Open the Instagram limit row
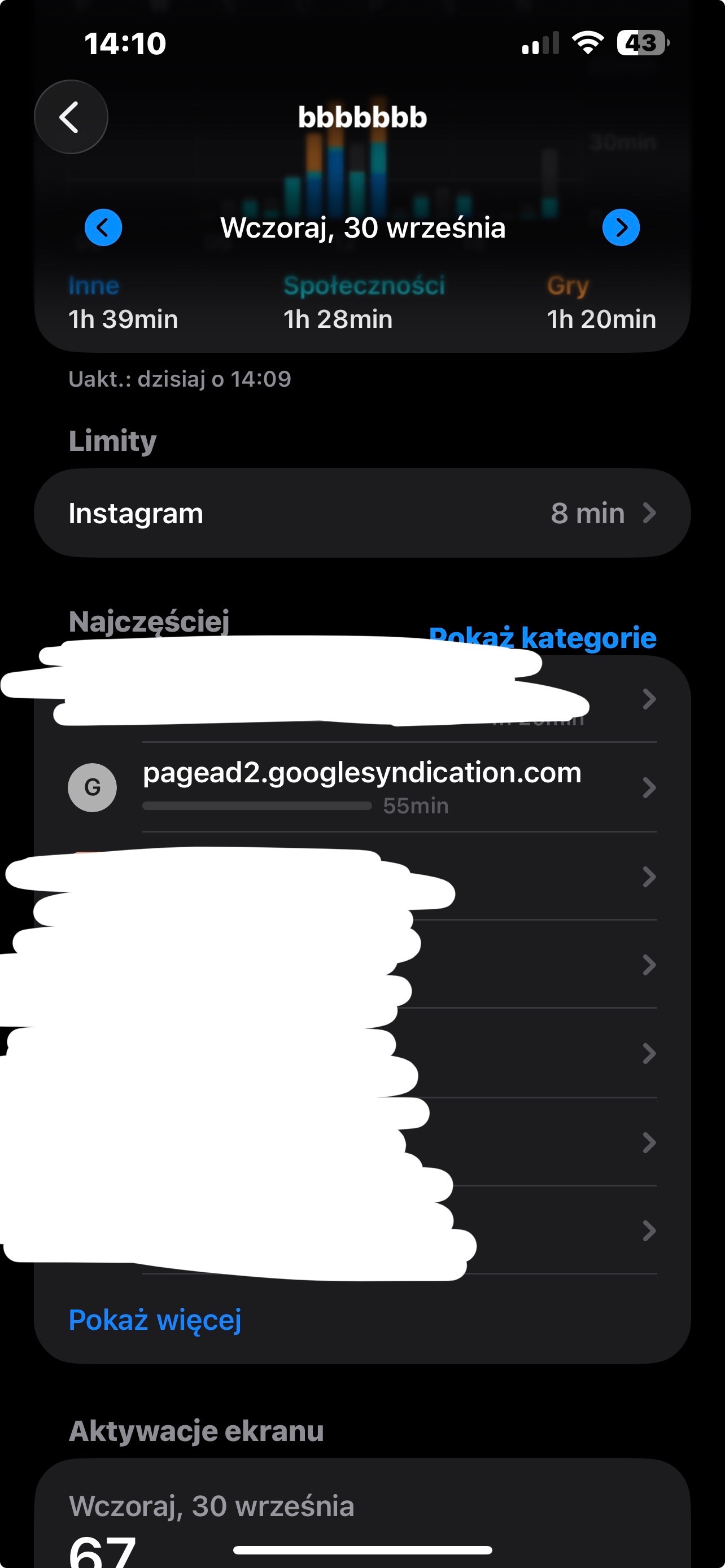 [x=362, y=513]
